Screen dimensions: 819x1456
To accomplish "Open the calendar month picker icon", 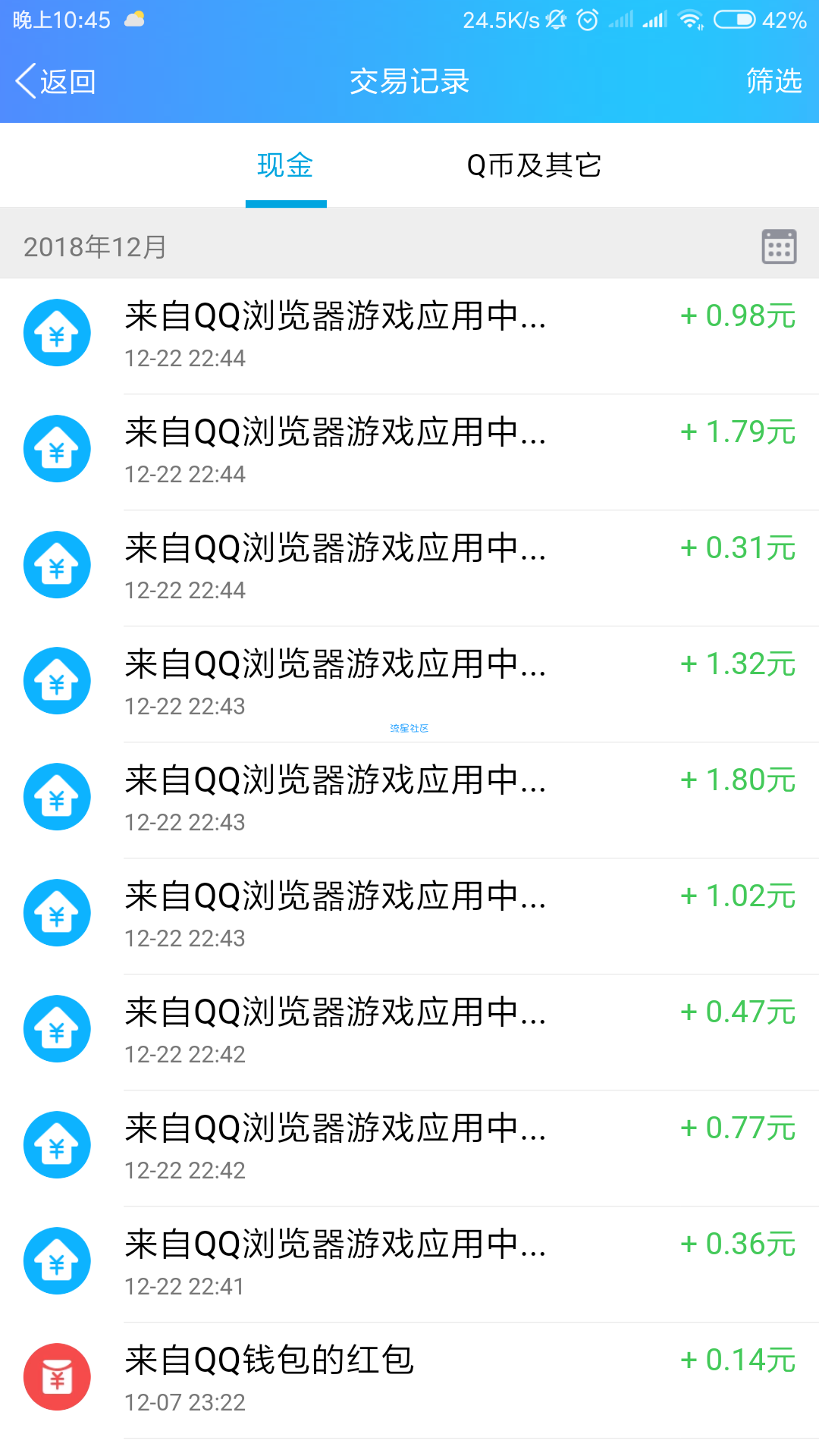I will click(x=779, y=246).
